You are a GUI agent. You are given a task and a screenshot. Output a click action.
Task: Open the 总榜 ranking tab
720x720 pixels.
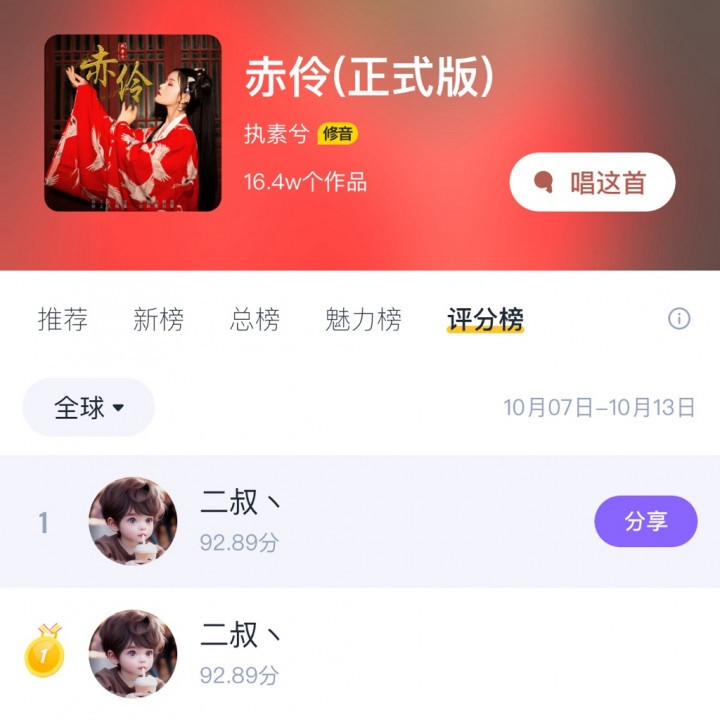[254, 320]
